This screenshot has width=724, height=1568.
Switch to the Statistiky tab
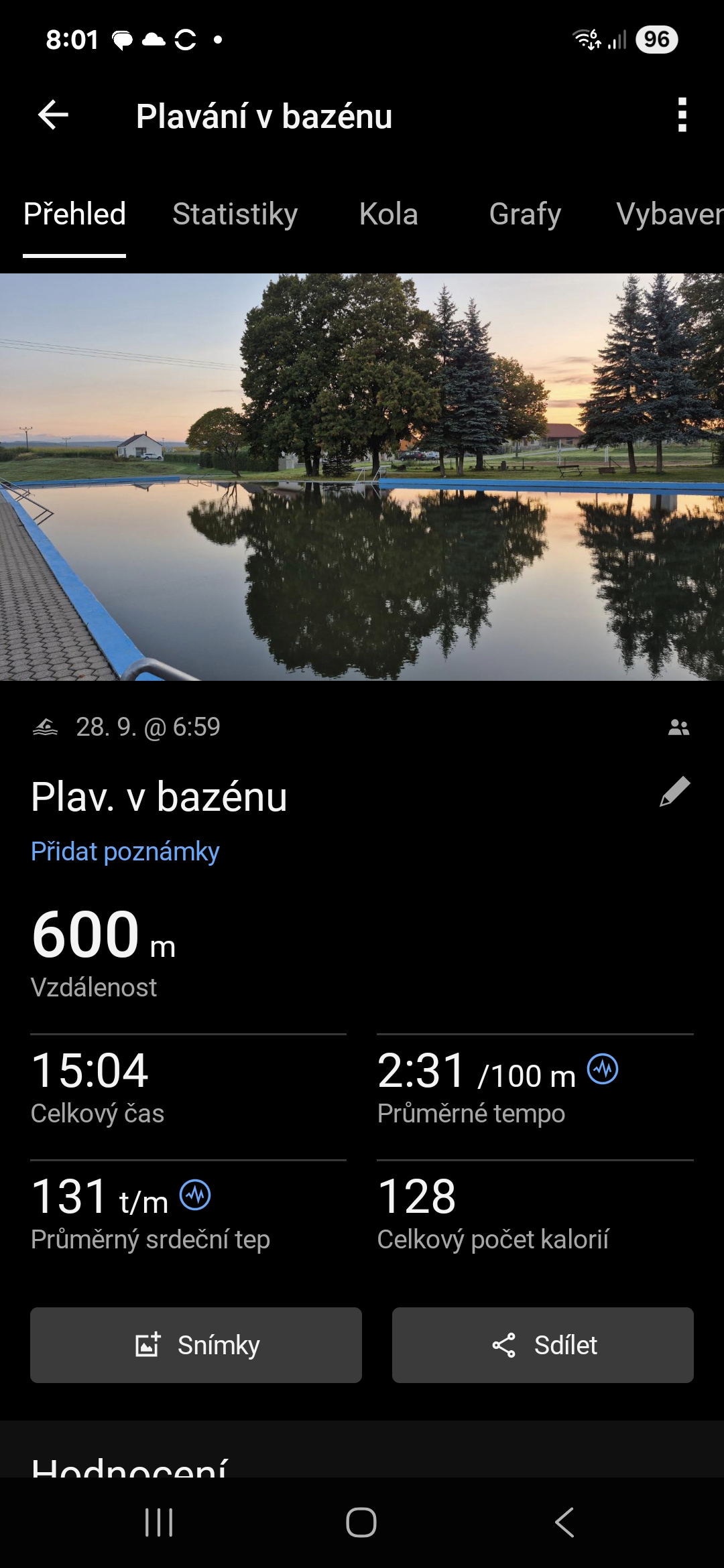pos(235,214)
